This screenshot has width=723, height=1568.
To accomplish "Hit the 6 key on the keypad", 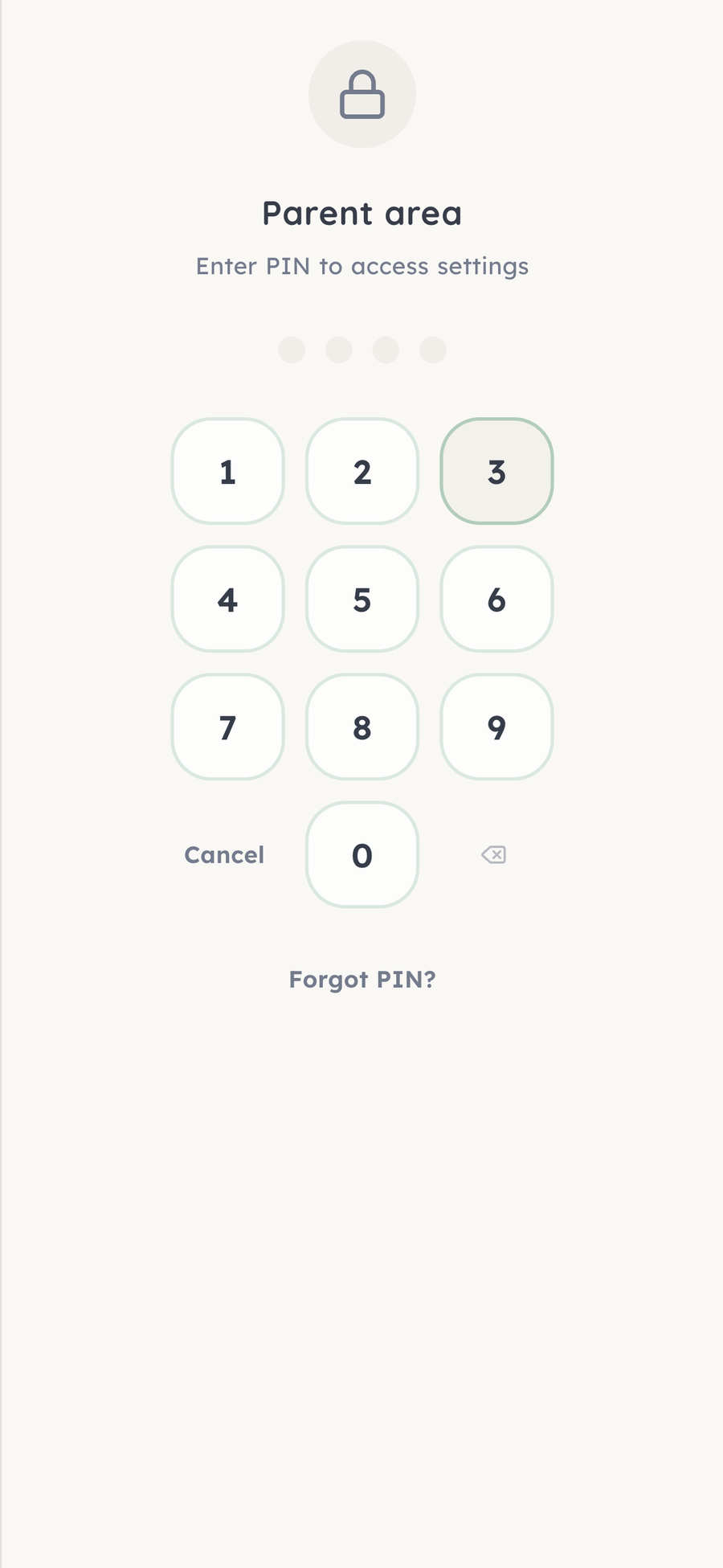I will (496, 599).
